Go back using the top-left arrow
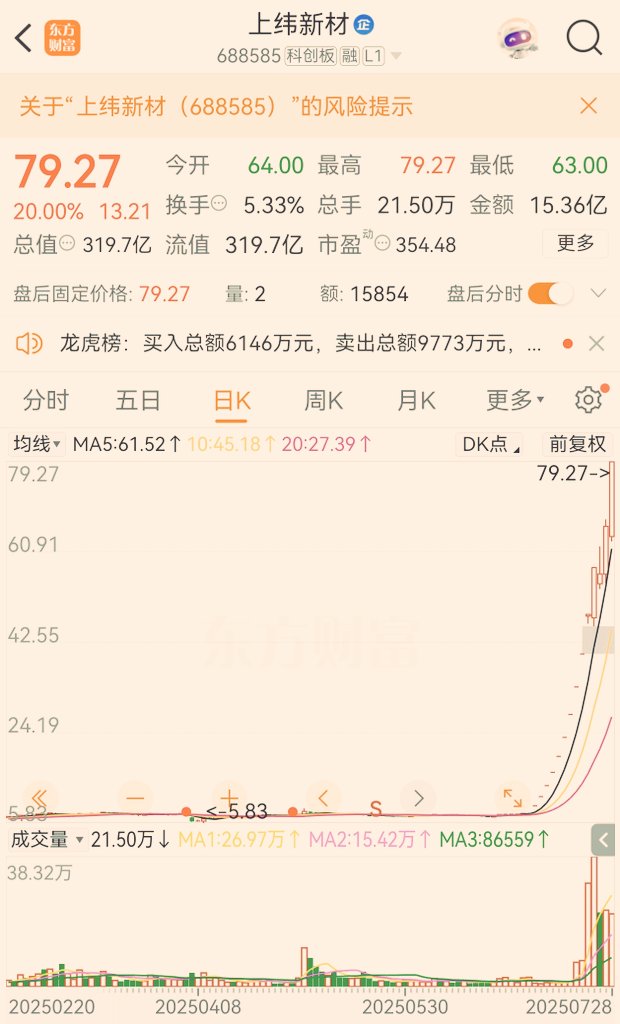 (x=24, y=38)
